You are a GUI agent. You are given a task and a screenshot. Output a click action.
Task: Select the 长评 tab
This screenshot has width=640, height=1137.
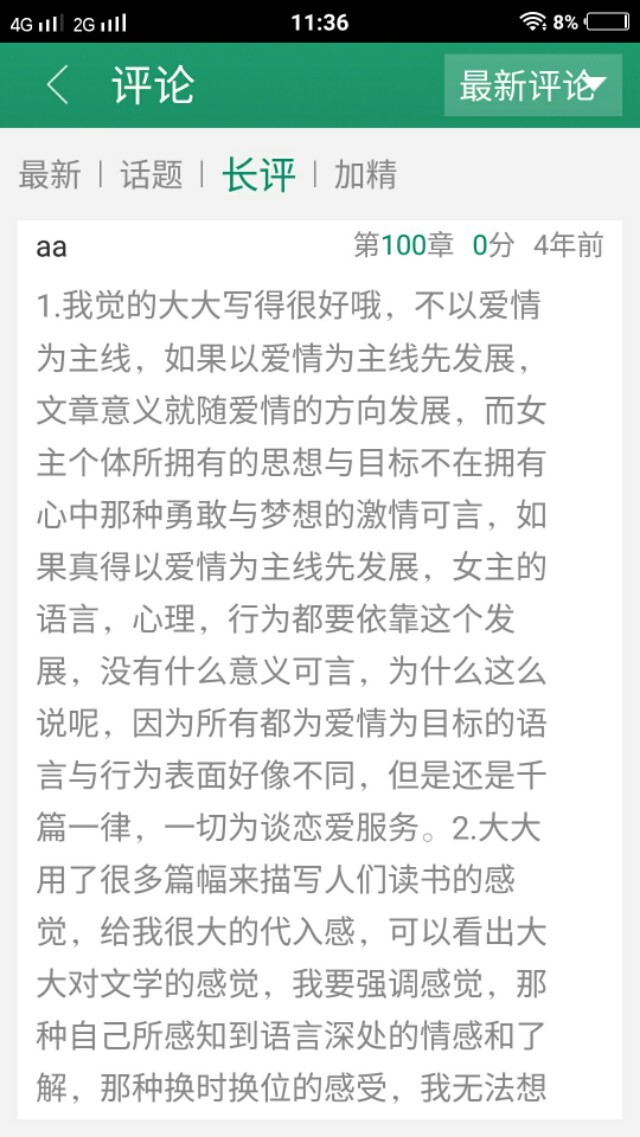[x=258, y=175]
